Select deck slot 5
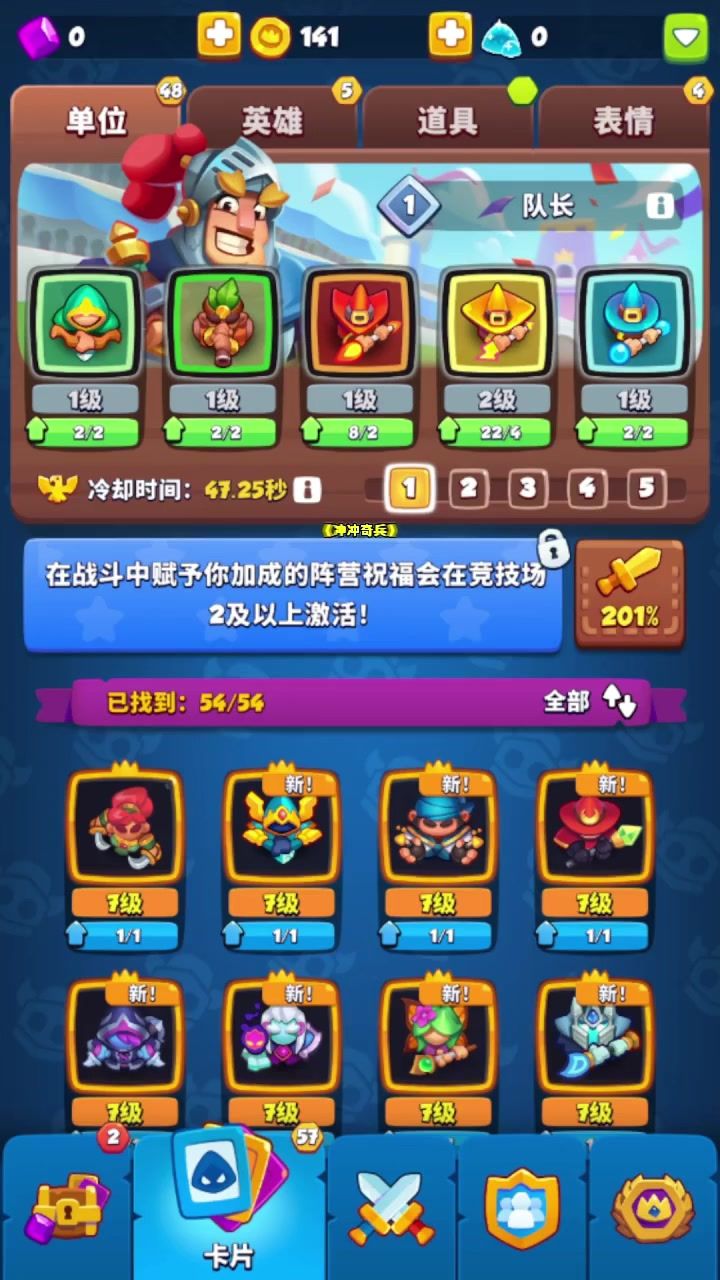Viewport: 720px width, 1280px height. coord(646,489)
